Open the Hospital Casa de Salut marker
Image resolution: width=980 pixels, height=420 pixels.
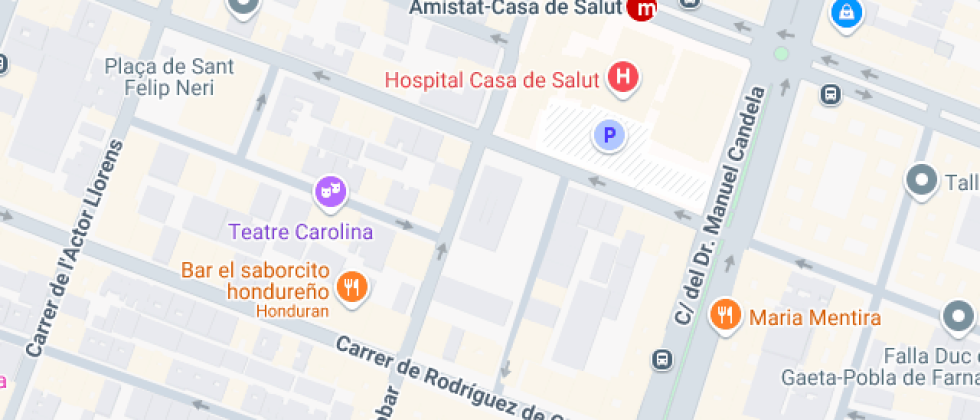click(624, 78)
